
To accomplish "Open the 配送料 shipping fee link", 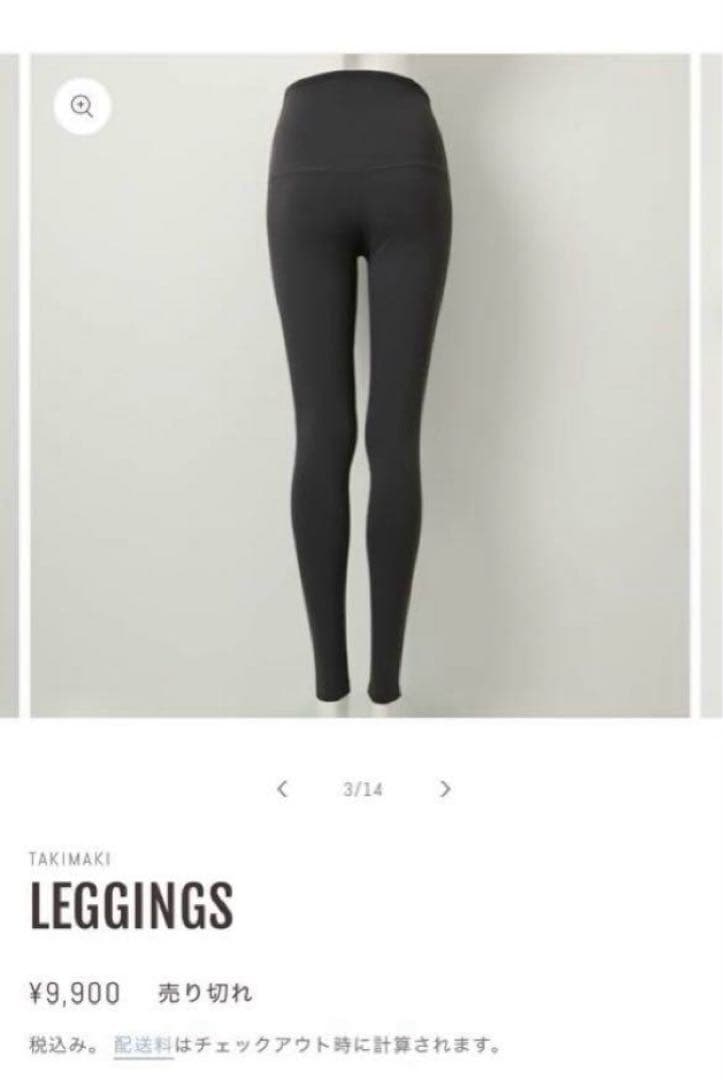I will (143, 1047).
